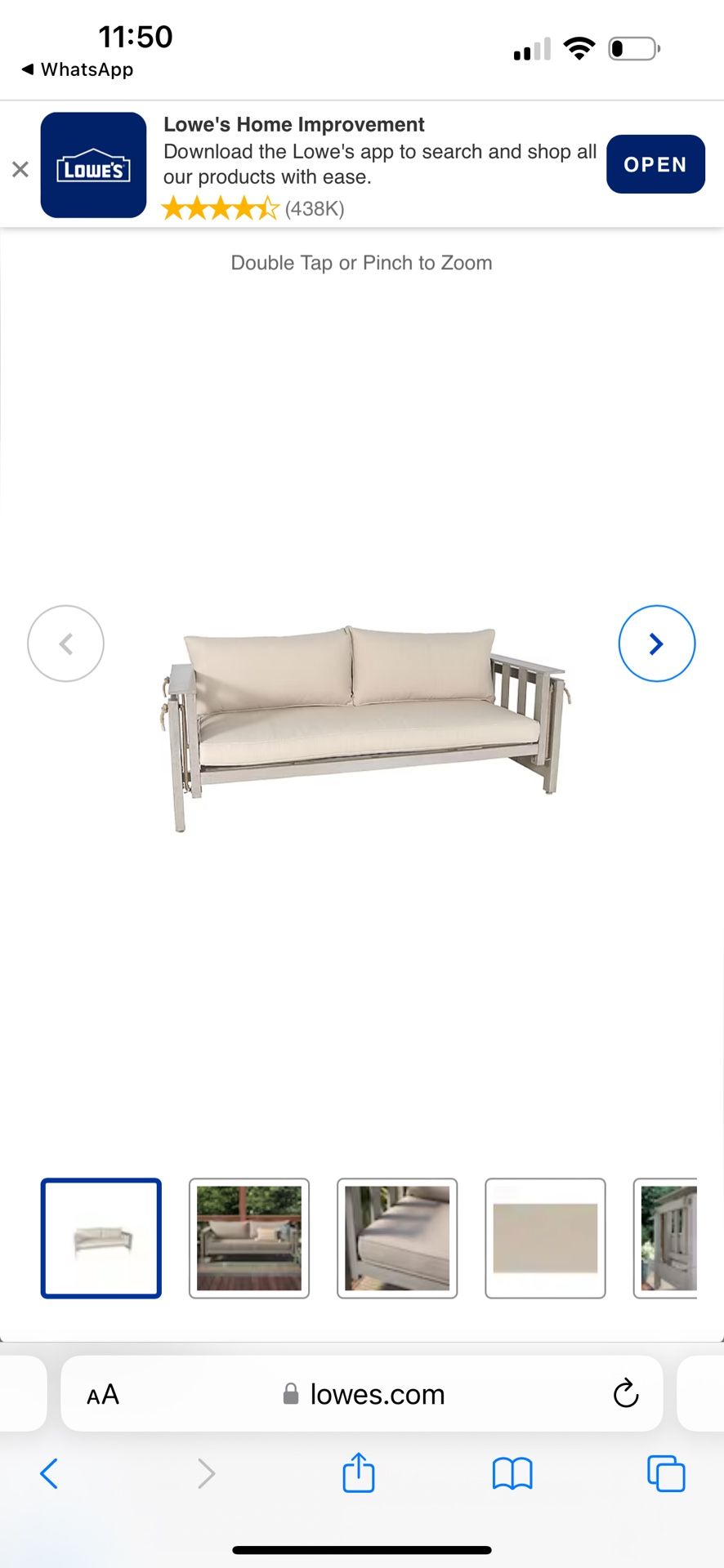
Task: Select the first sofa image thumbnail
Action: click(x=101, y=1238)
